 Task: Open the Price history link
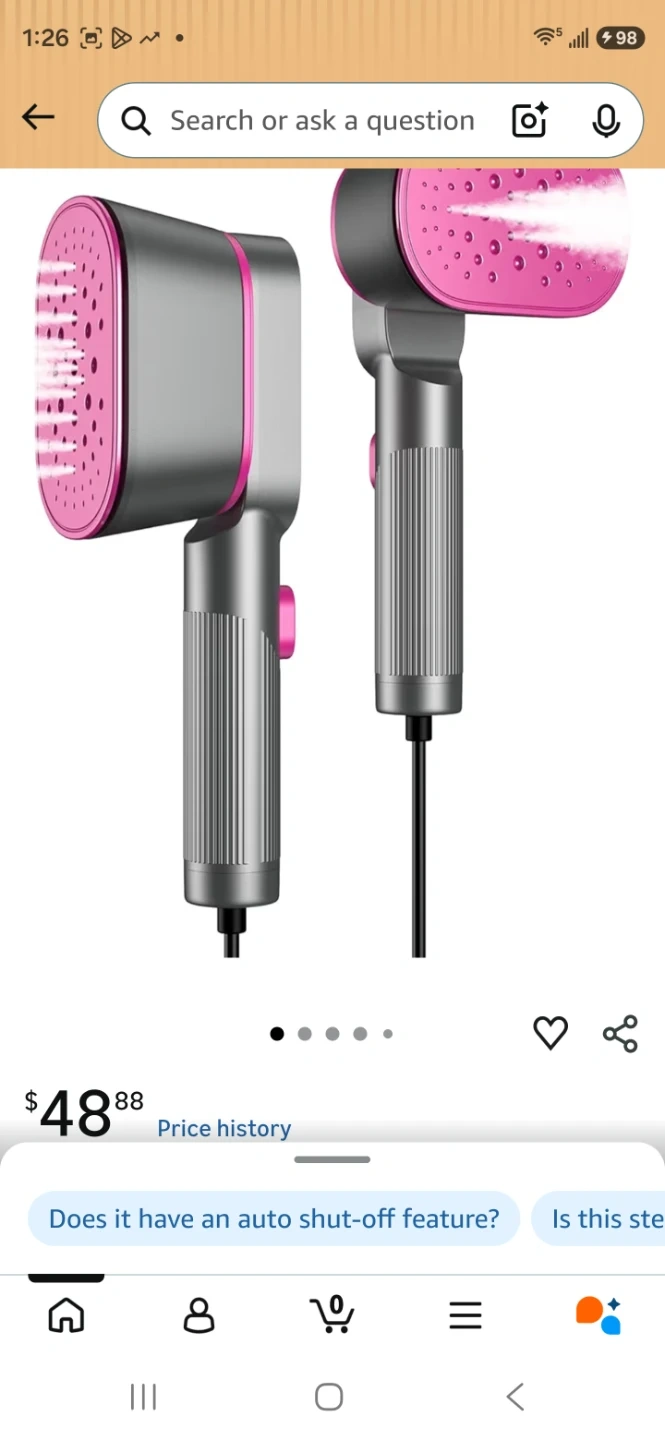point(224,1128)
